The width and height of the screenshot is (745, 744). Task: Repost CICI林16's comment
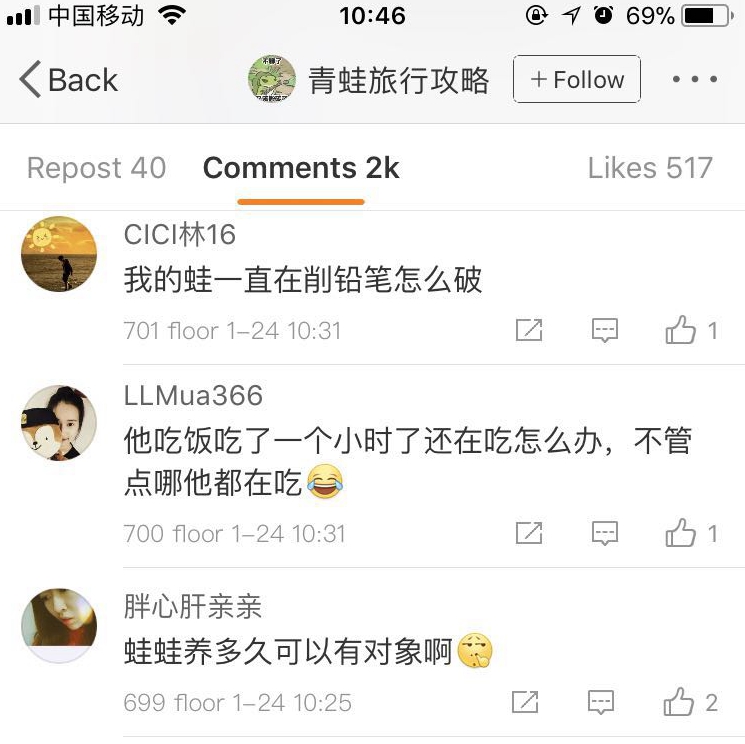click(x=528, y=330)
